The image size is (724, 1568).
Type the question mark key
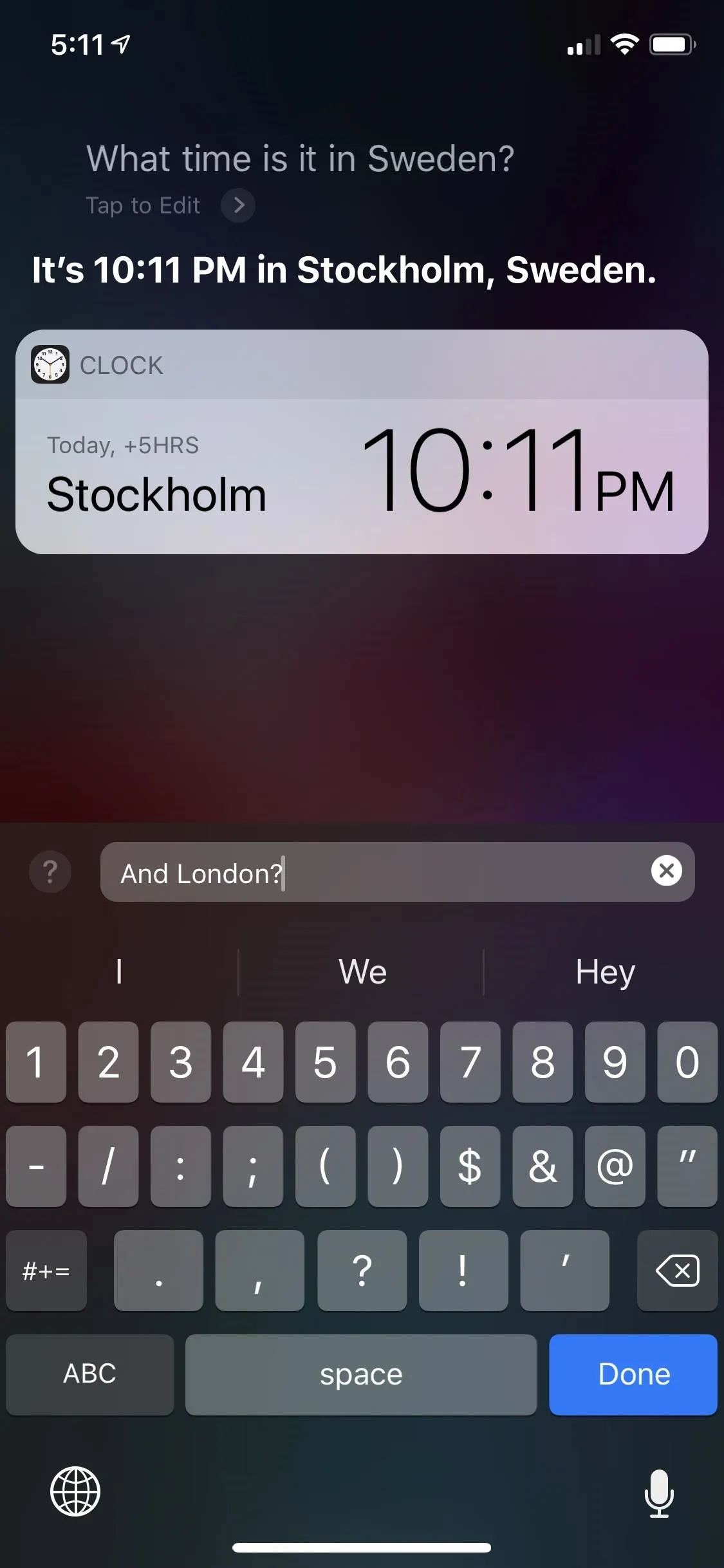[x=362, y=1270]
